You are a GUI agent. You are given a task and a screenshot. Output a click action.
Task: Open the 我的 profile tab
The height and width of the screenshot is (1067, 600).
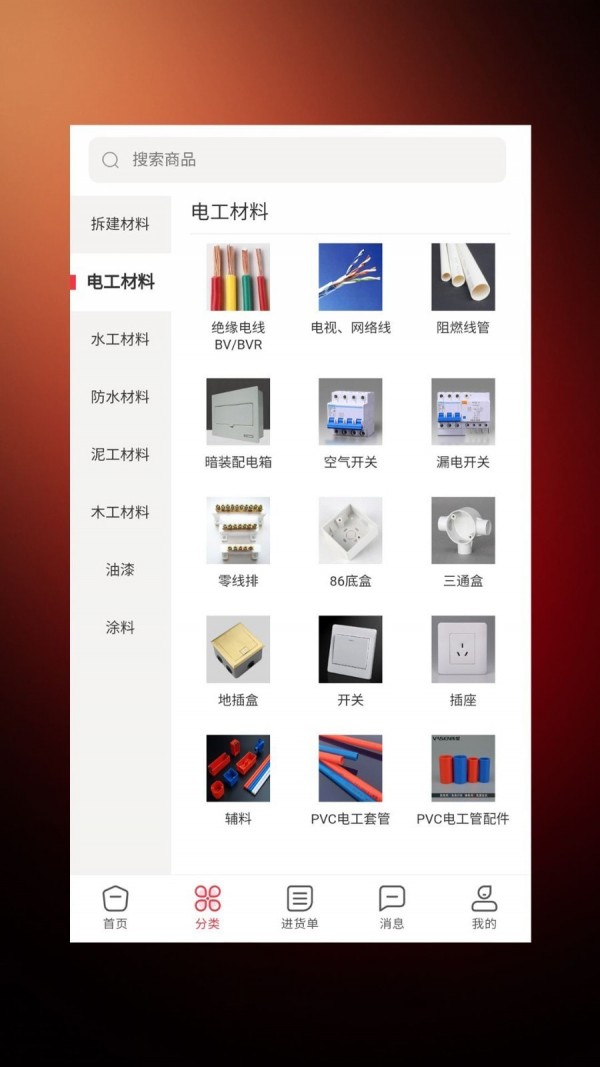click(484, 907)
